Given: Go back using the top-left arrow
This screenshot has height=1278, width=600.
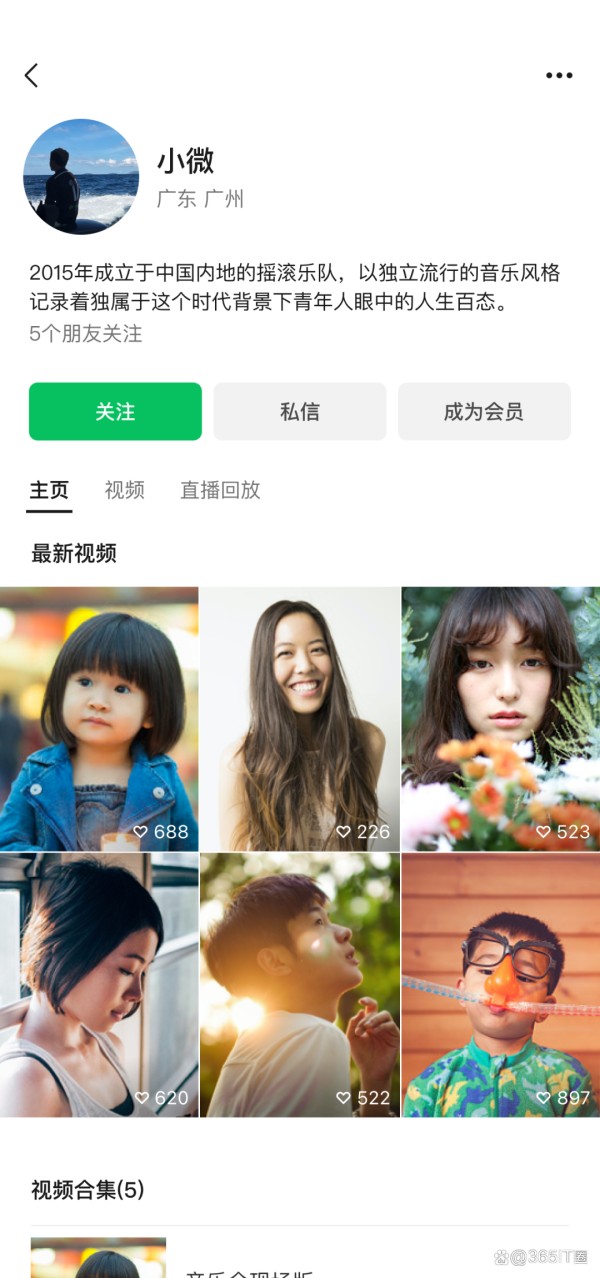Looking at the screenshot, I should pyautogui.click(x=31, y=75).
